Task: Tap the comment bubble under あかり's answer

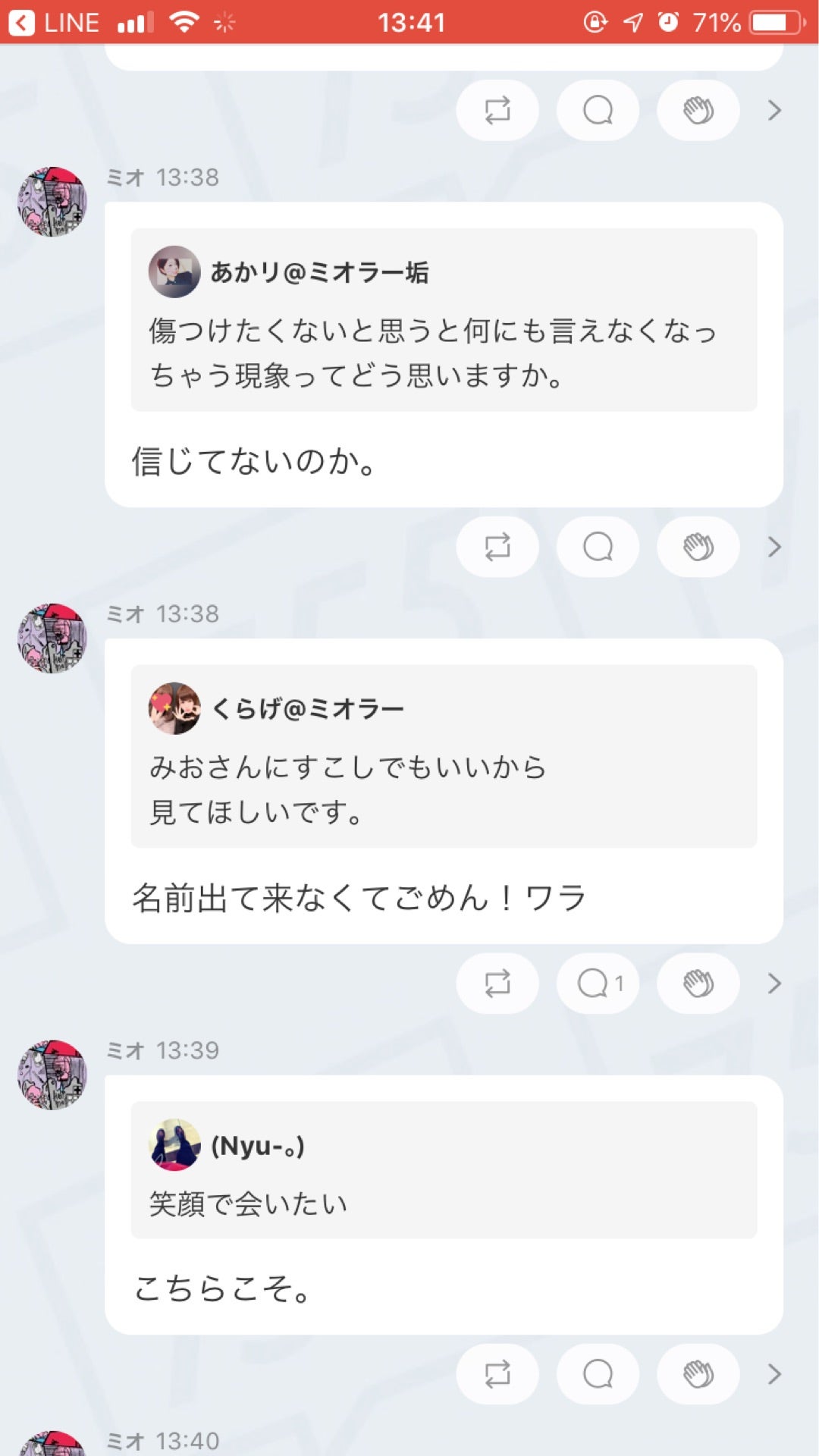Action: pos(598,547)
